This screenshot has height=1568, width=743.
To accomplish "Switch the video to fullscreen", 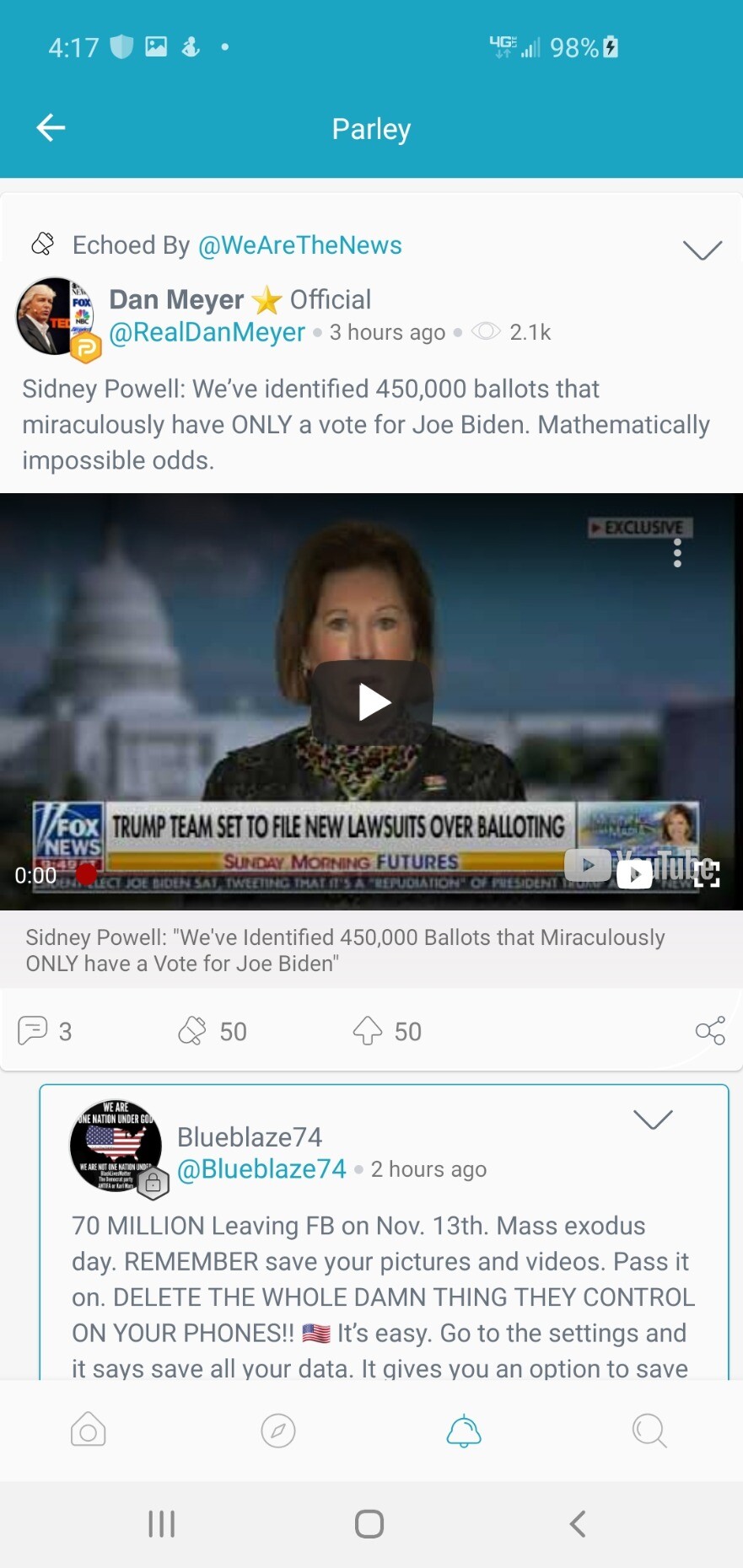I will [707, 873].
